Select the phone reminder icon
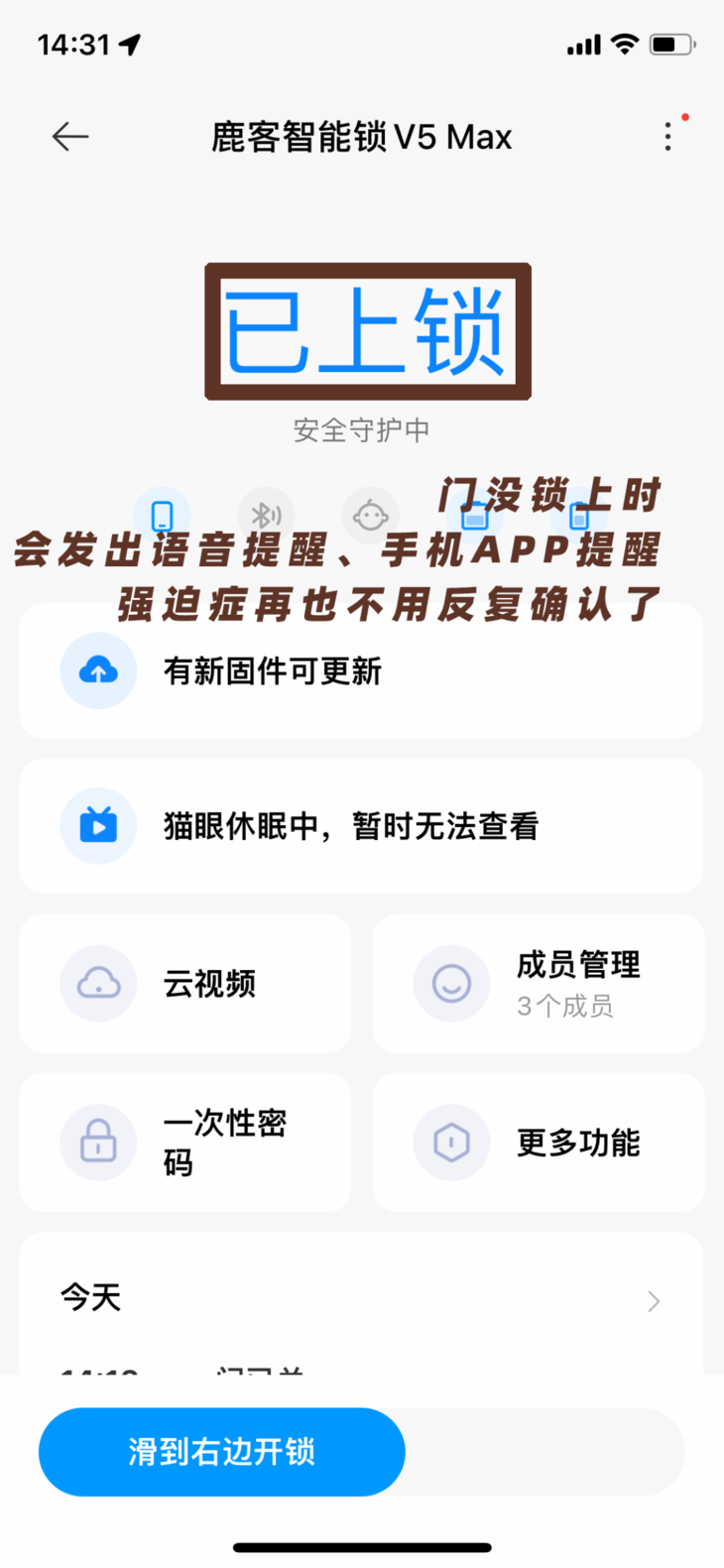 [161, 514]
